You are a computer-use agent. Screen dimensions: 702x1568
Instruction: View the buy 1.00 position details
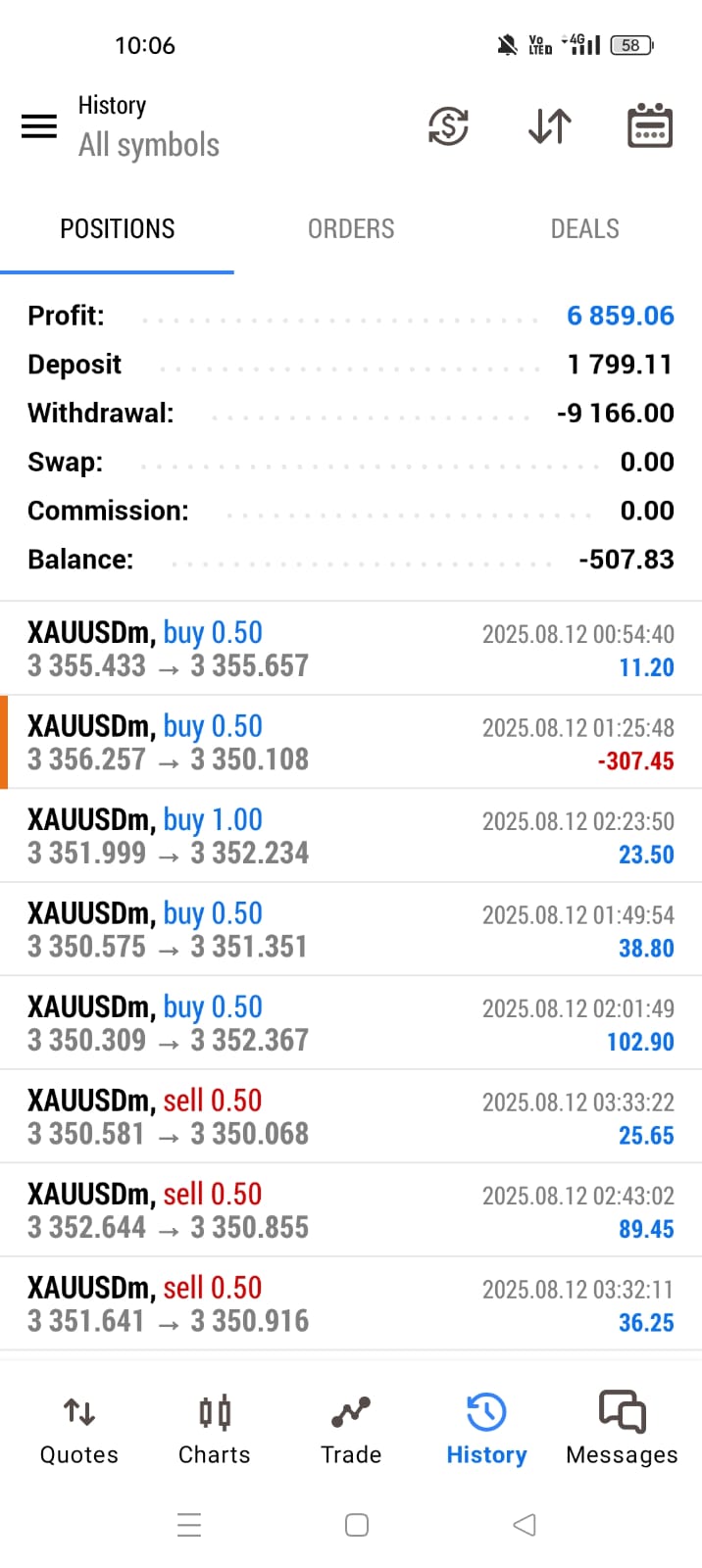[351, 836]
